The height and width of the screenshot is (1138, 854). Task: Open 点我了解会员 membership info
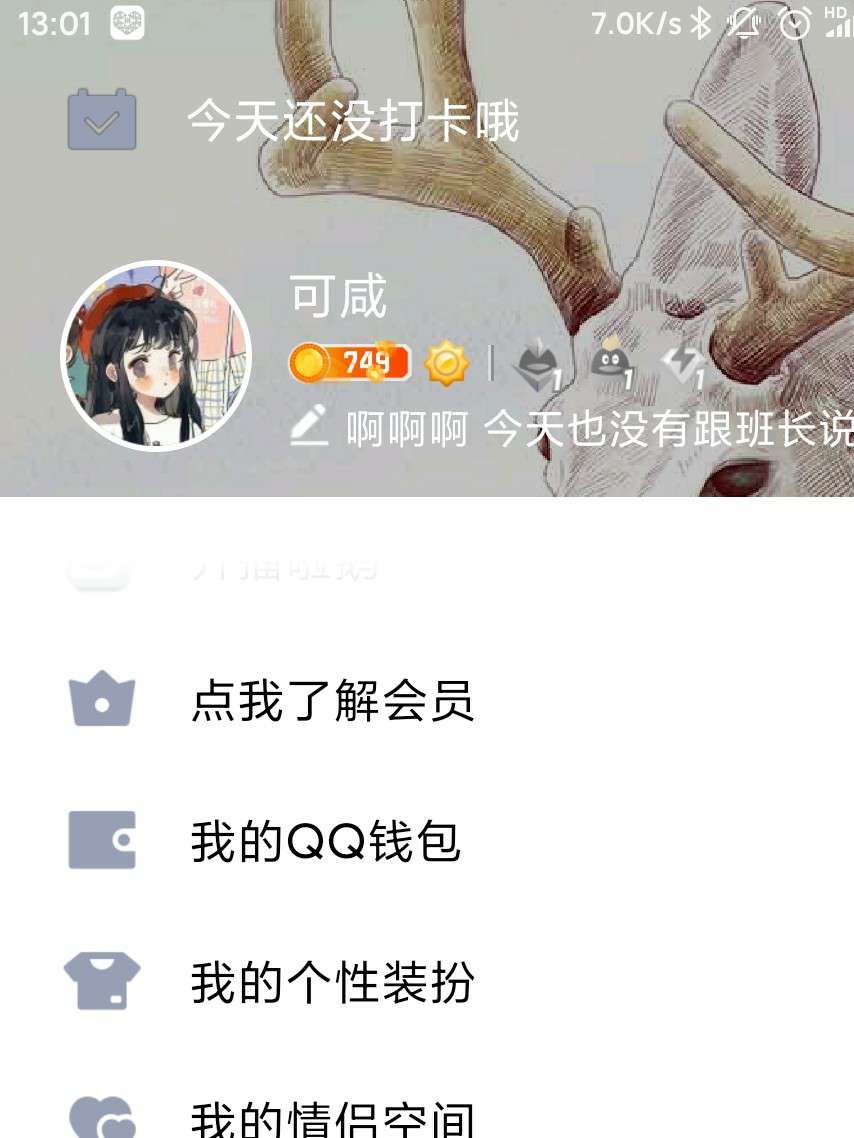pyautogui.click(x=331, y=702)
